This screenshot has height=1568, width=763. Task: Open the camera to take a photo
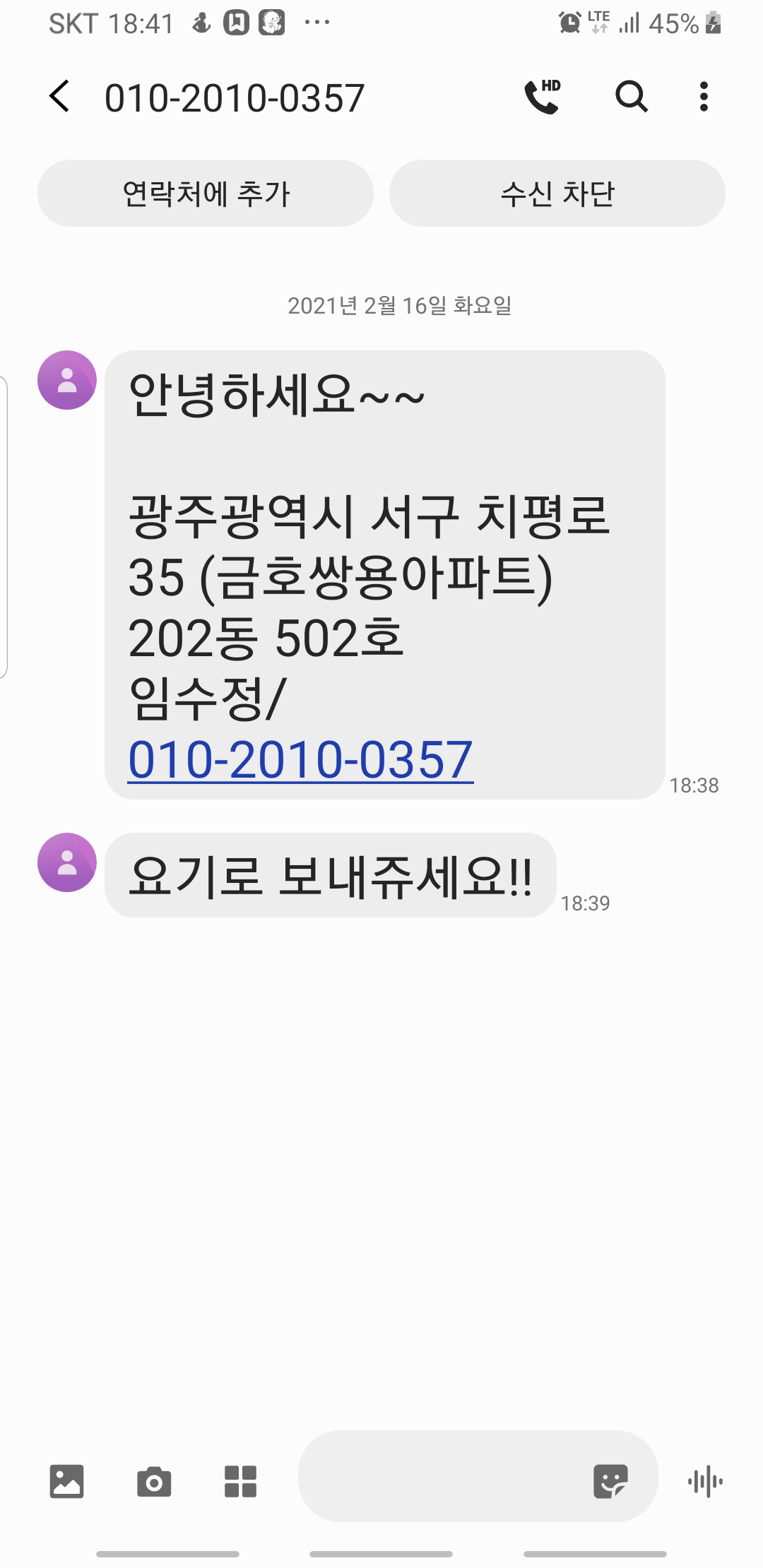(154, 1481)
